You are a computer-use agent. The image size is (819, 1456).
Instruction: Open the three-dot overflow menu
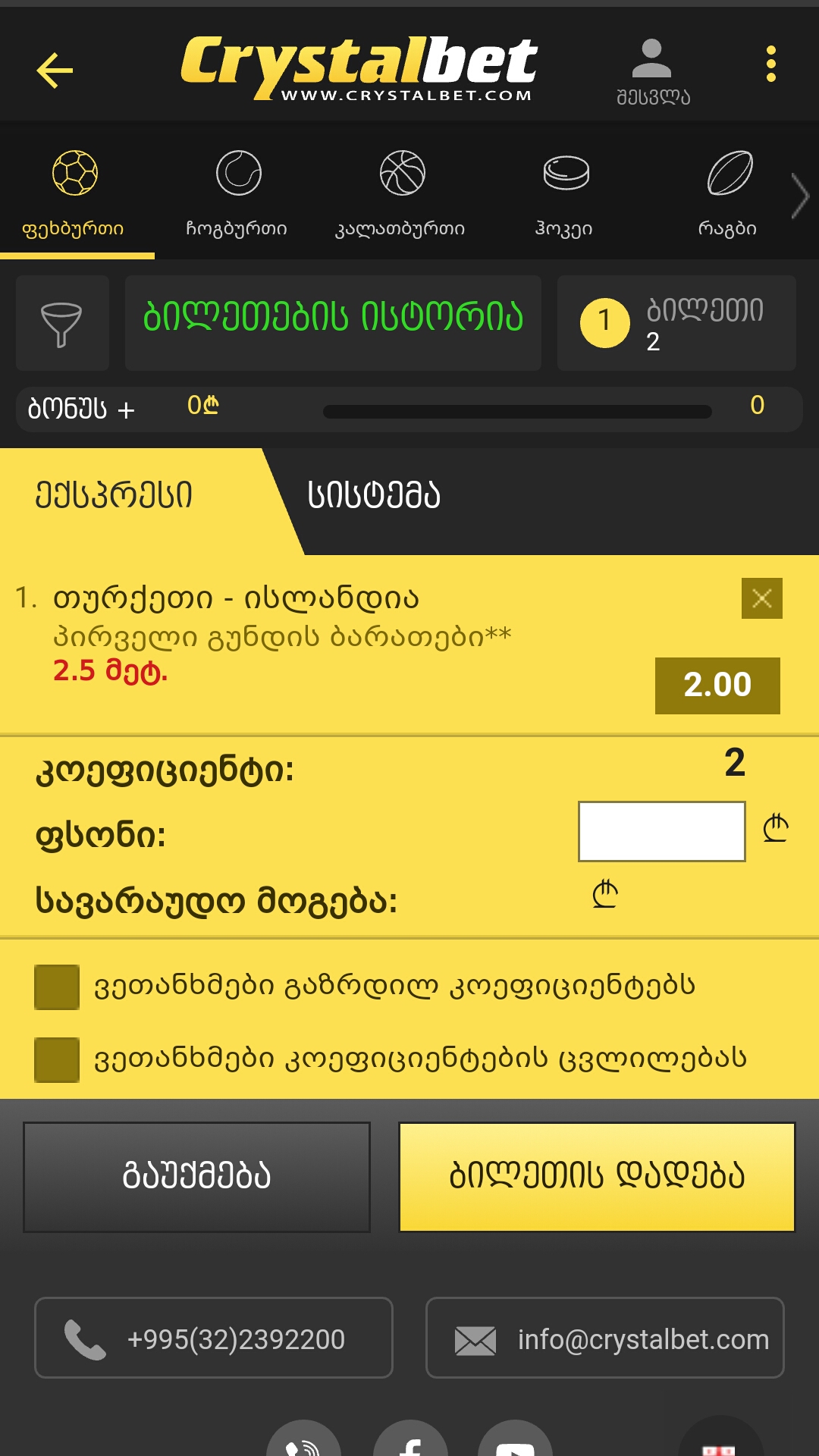[770, 64]
